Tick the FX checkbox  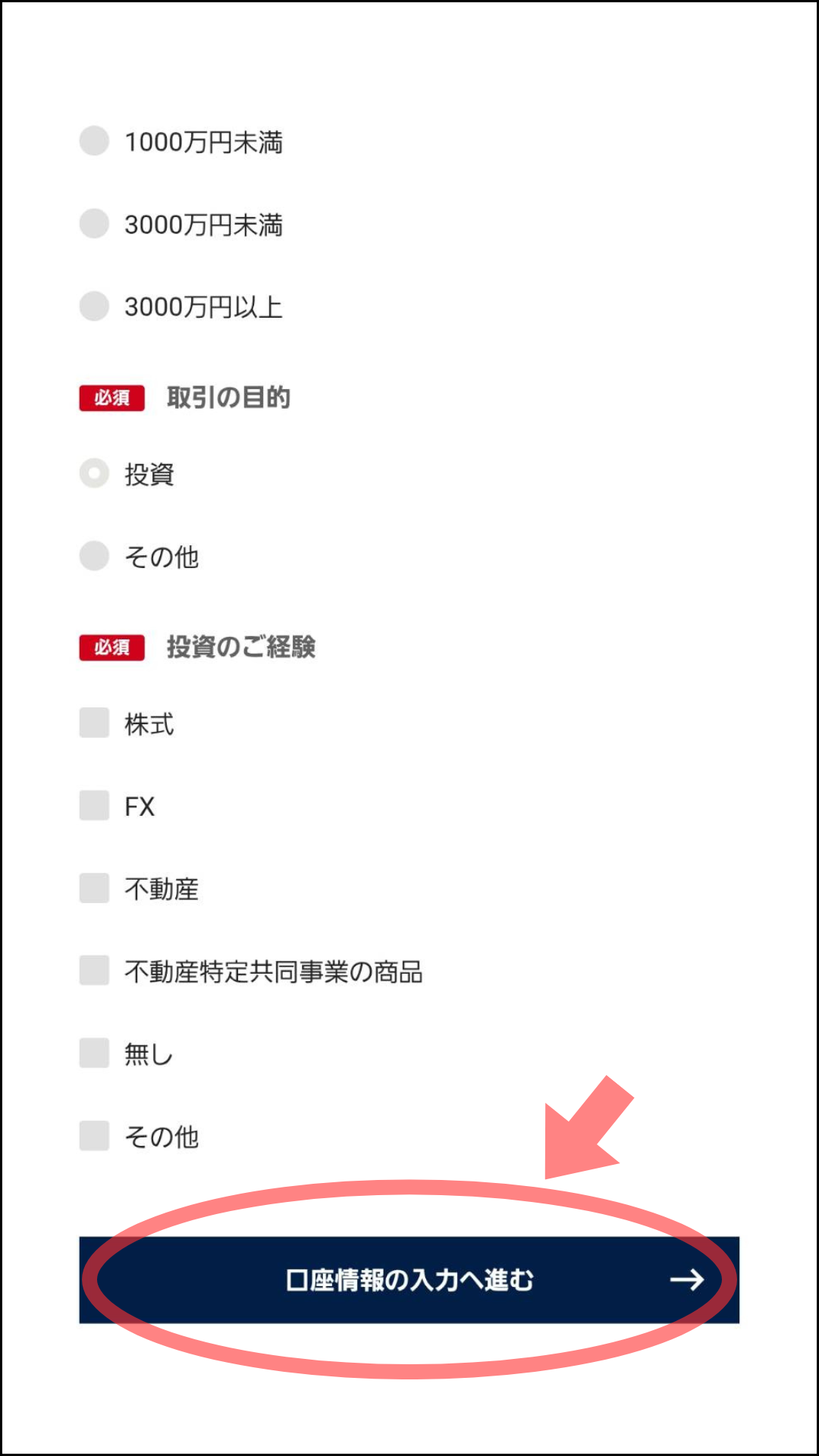(x=95, y=805)
